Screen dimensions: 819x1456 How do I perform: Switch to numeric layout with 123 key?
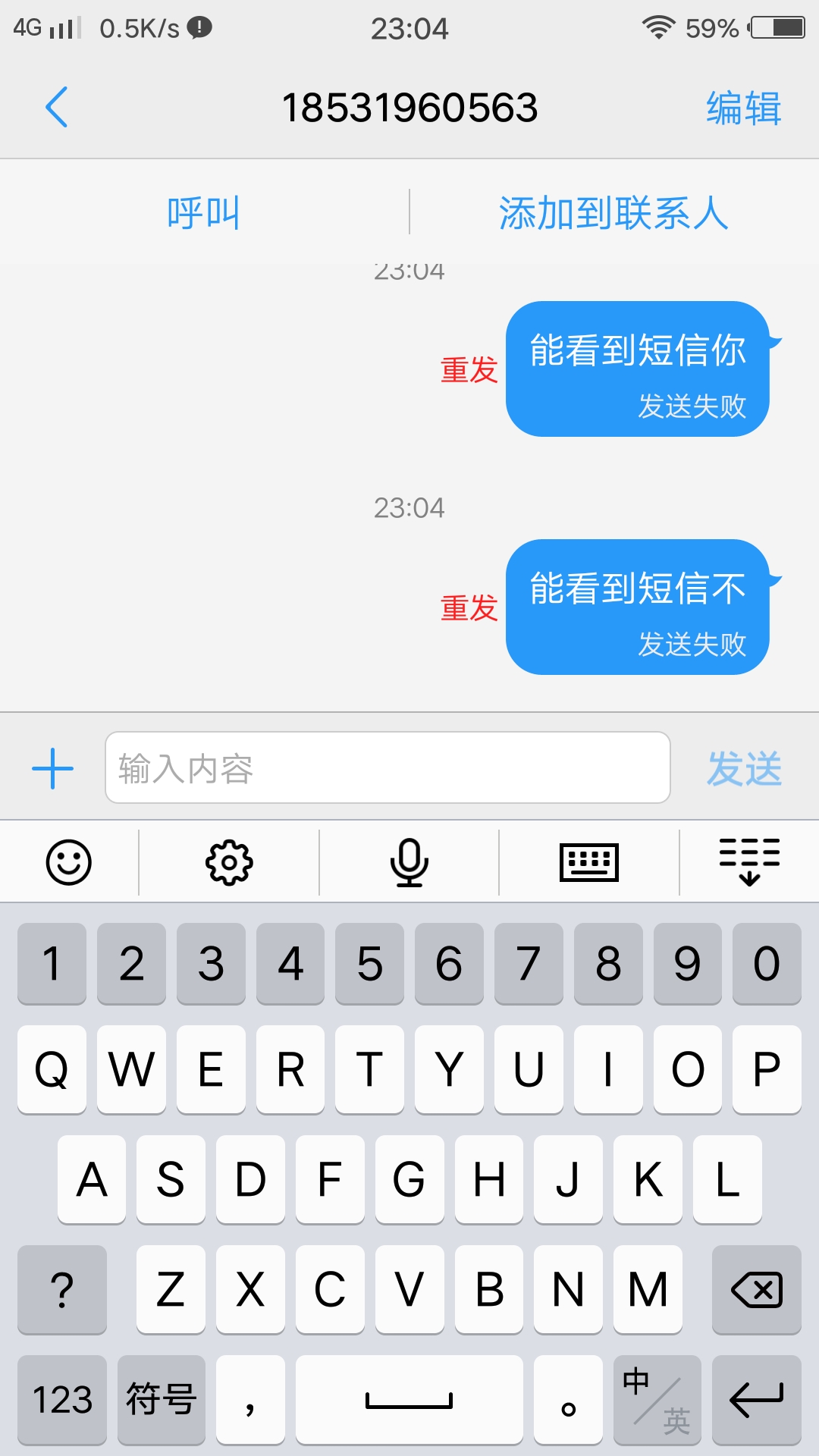coord(61,1400)
